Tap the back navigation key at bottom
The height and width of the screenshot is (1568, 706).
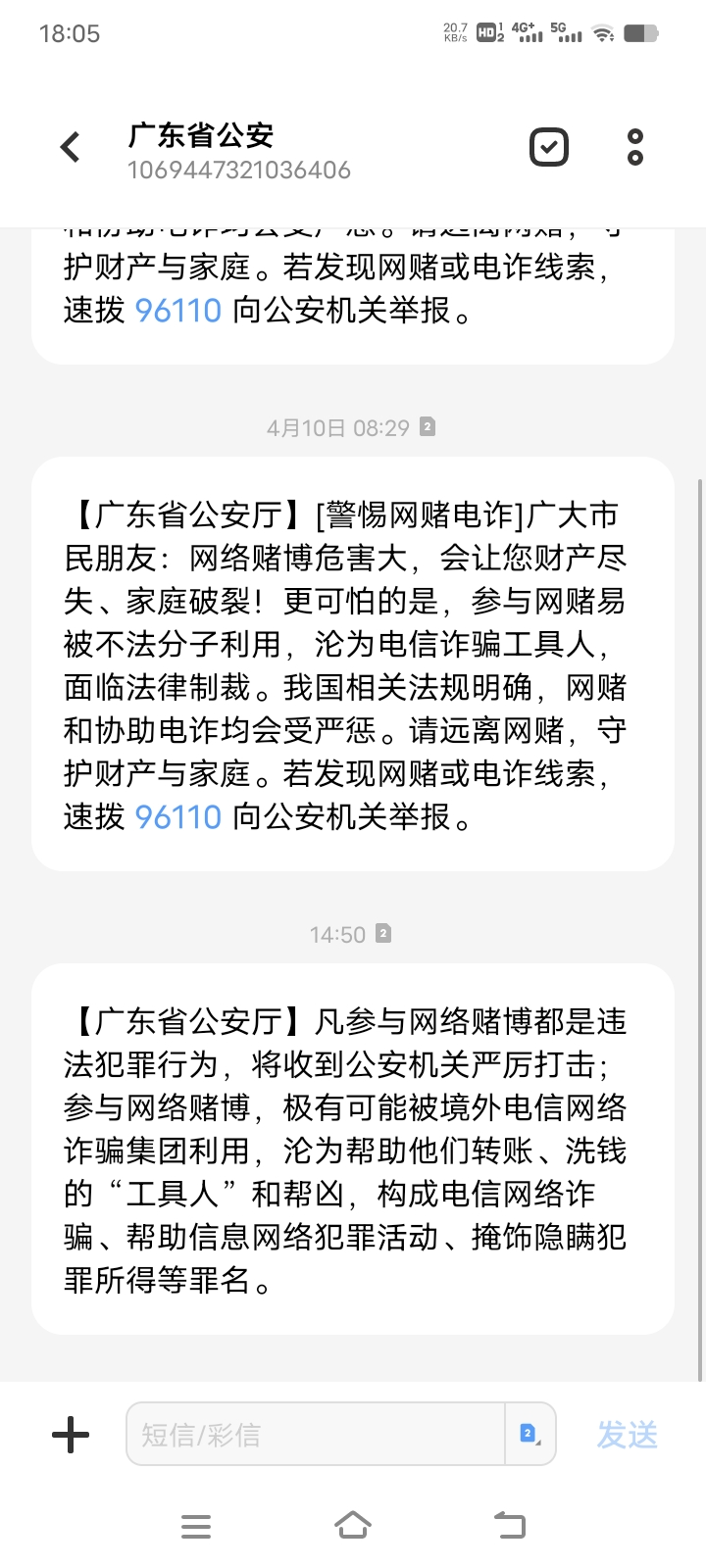point(509,1525)
